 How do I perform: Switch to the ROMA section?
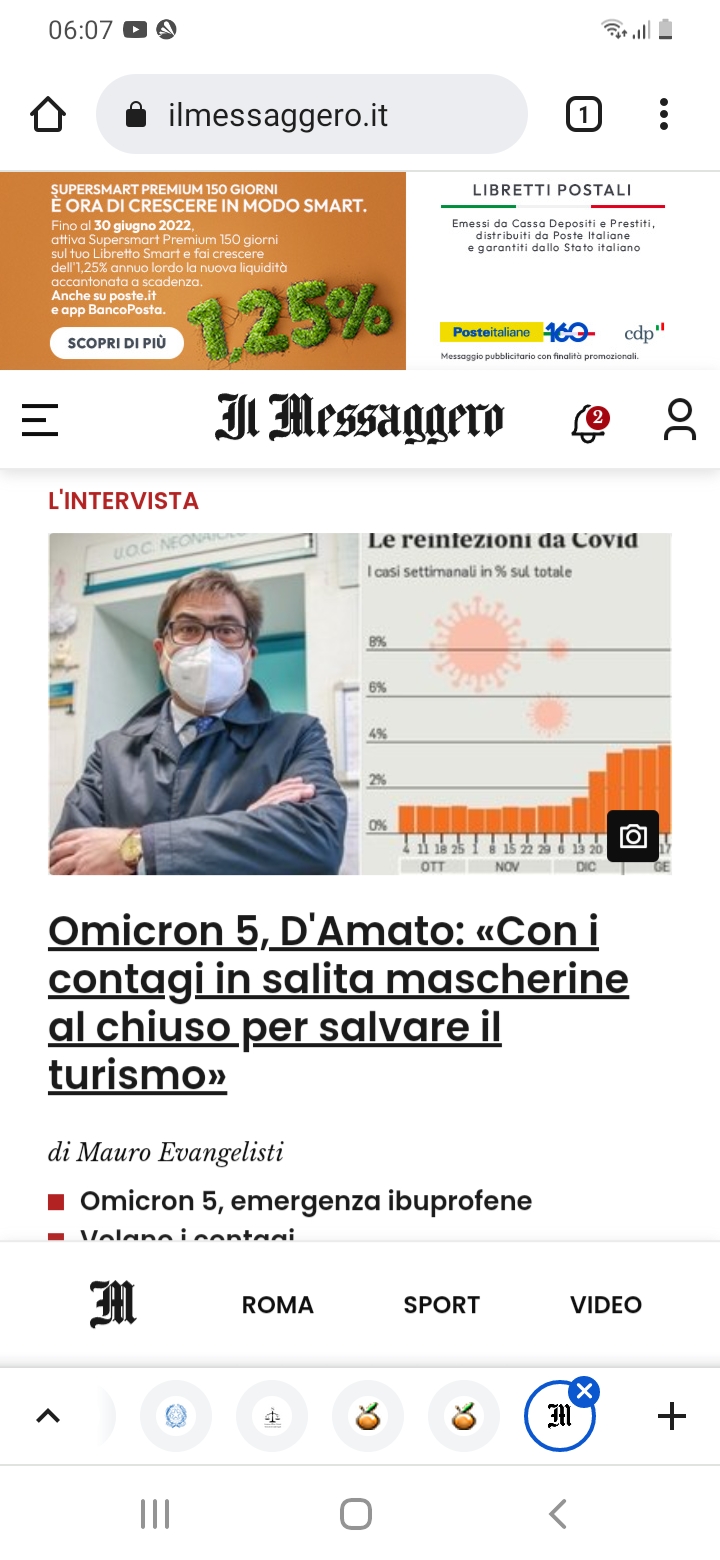(278, 1305)
